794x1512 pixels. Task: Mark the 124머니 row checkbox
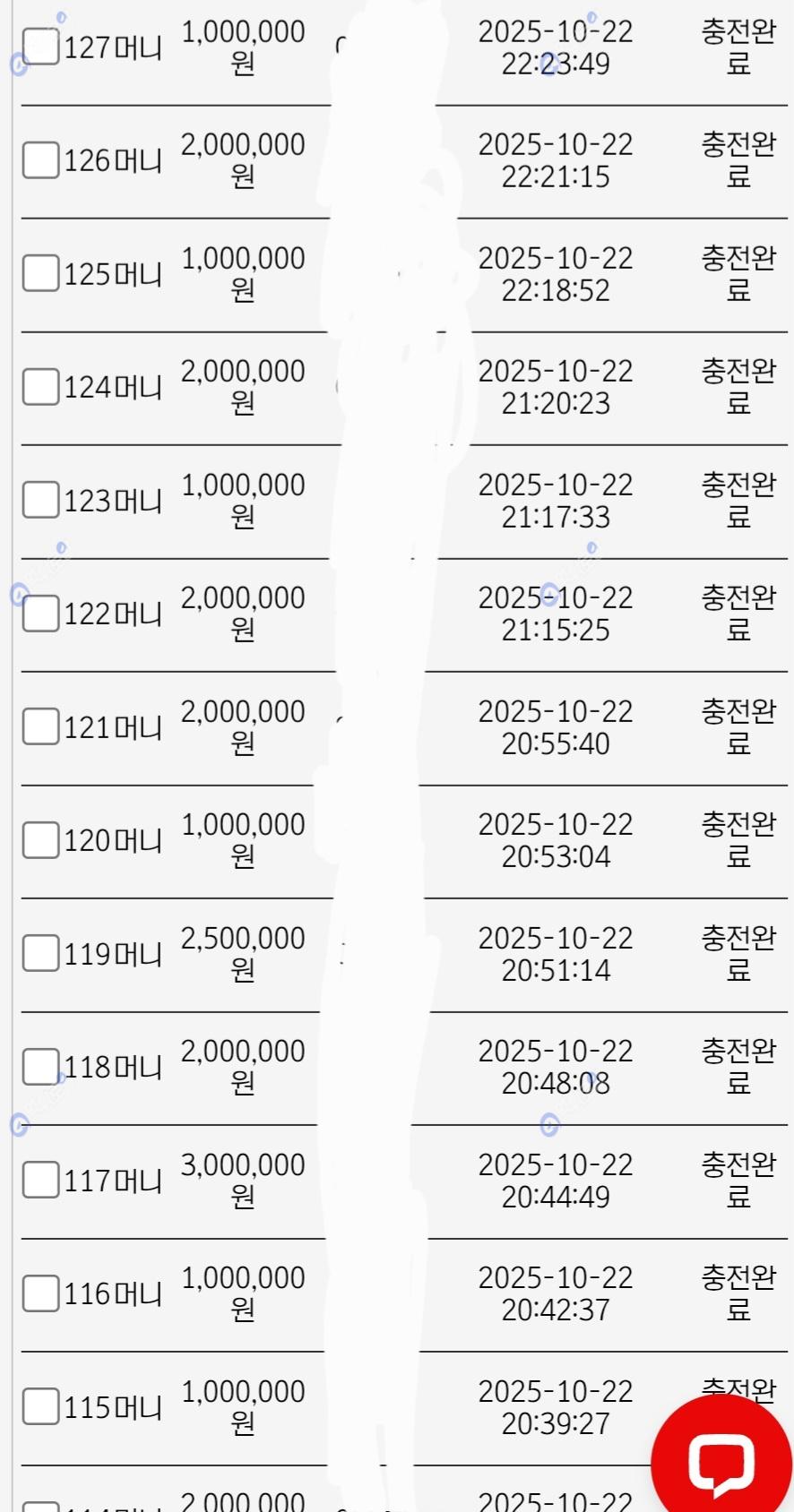(40, 387)
